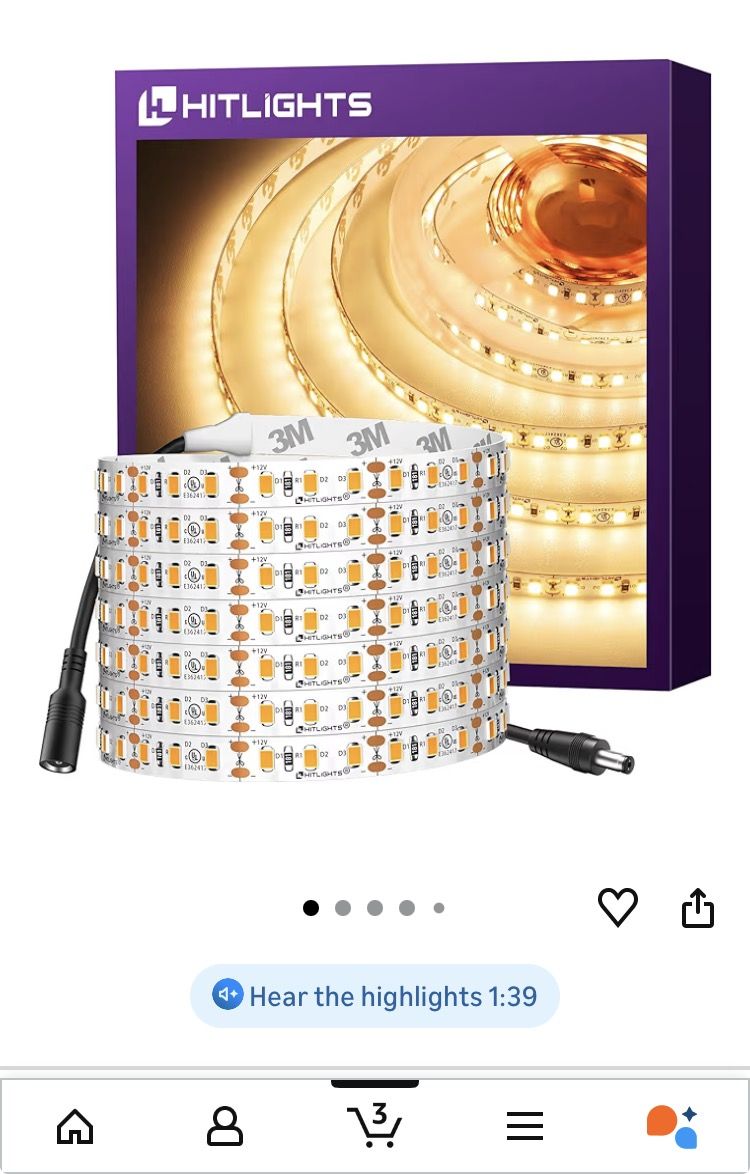This screenshot has height=1174, width=750.
Task: Go to the Home tab
Action: [75, 1127]
